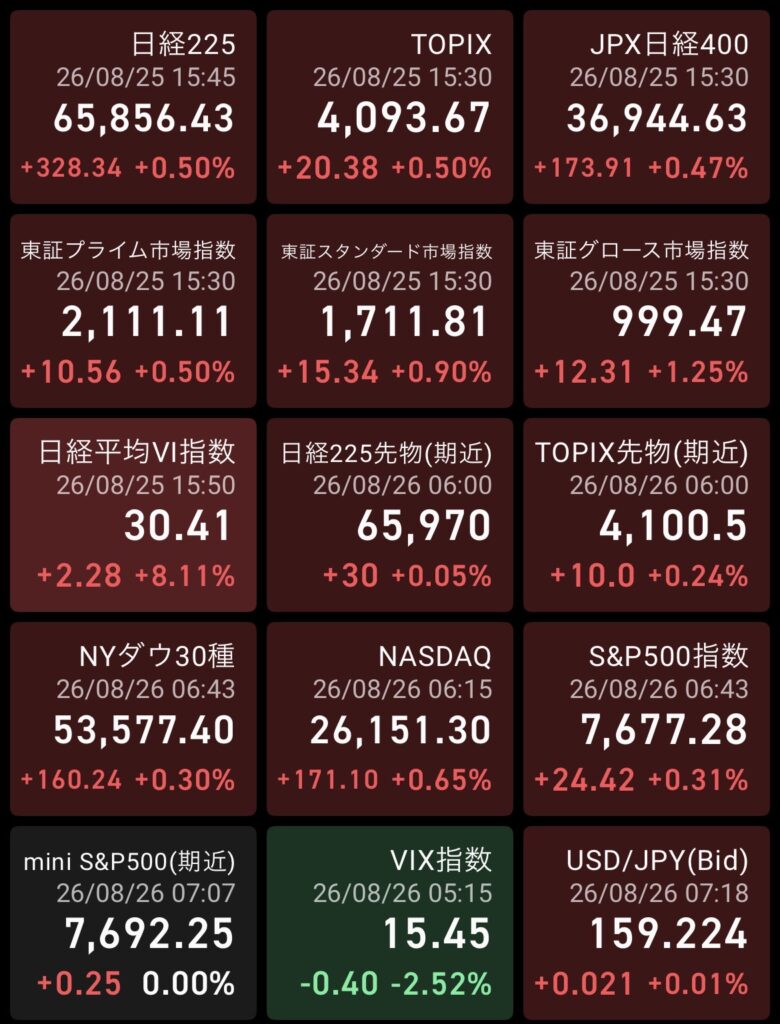View S&P500指数 details

646,719
